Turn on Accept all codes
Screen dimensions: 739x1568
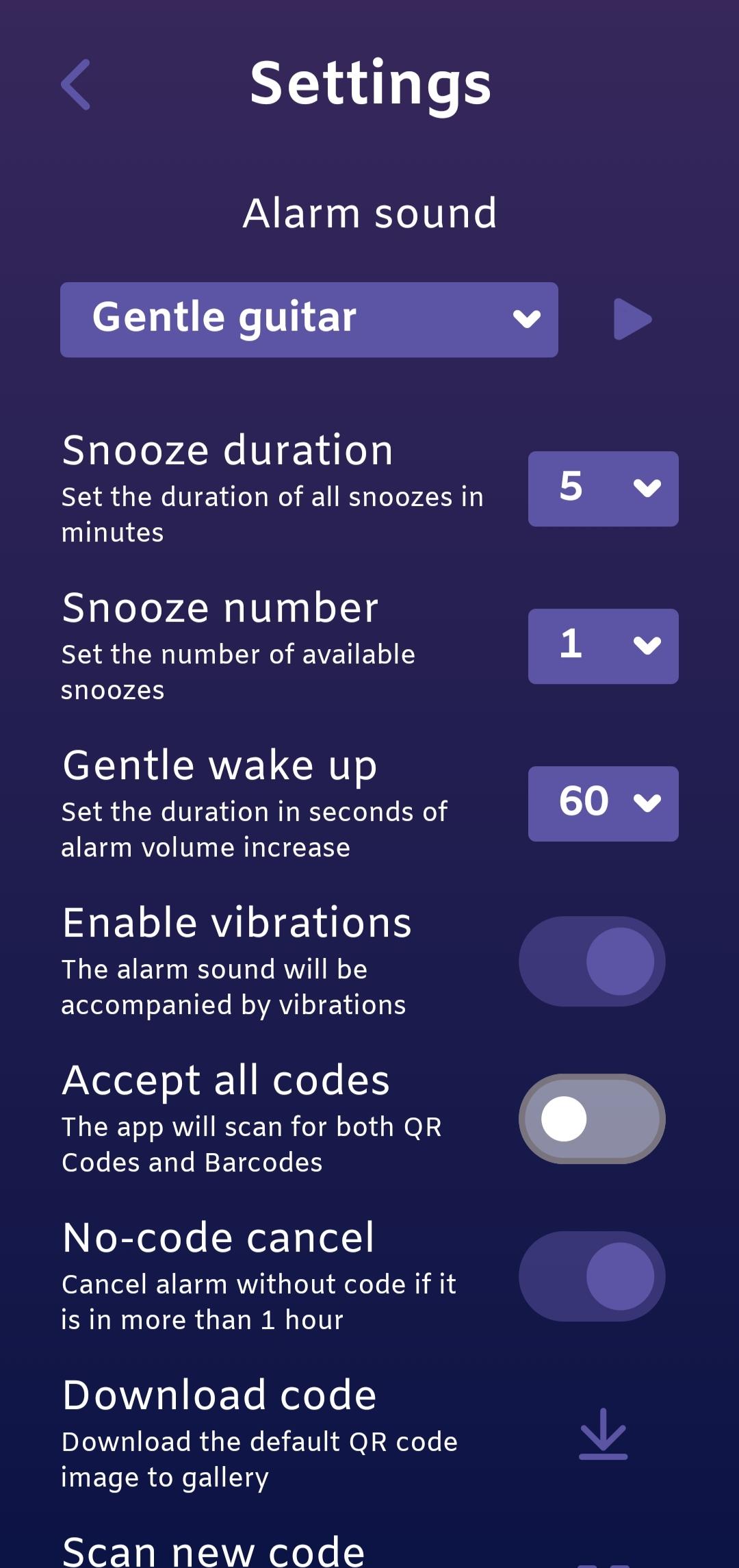tap(592, 1119)
